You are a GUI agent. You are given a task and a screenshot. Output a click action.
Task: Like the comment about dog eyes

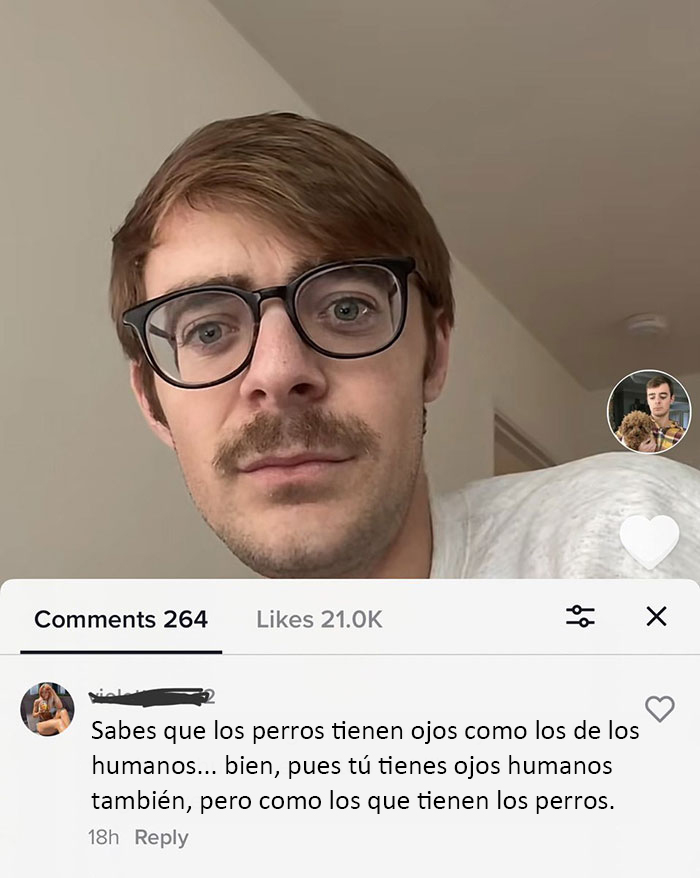[659, 709]
